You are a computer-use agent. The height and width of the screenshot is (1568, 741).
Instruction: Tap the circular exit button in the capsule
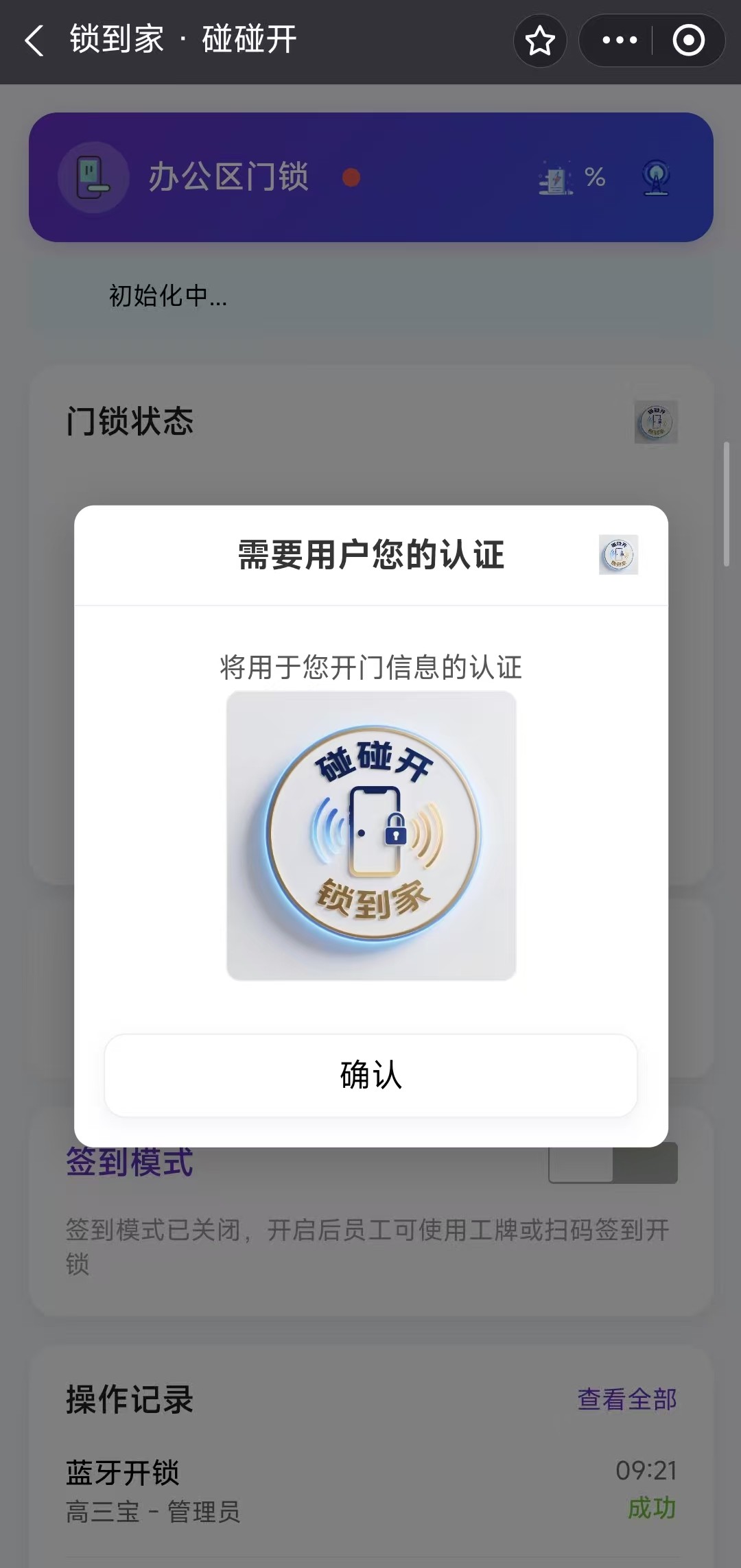coord(689,40)
